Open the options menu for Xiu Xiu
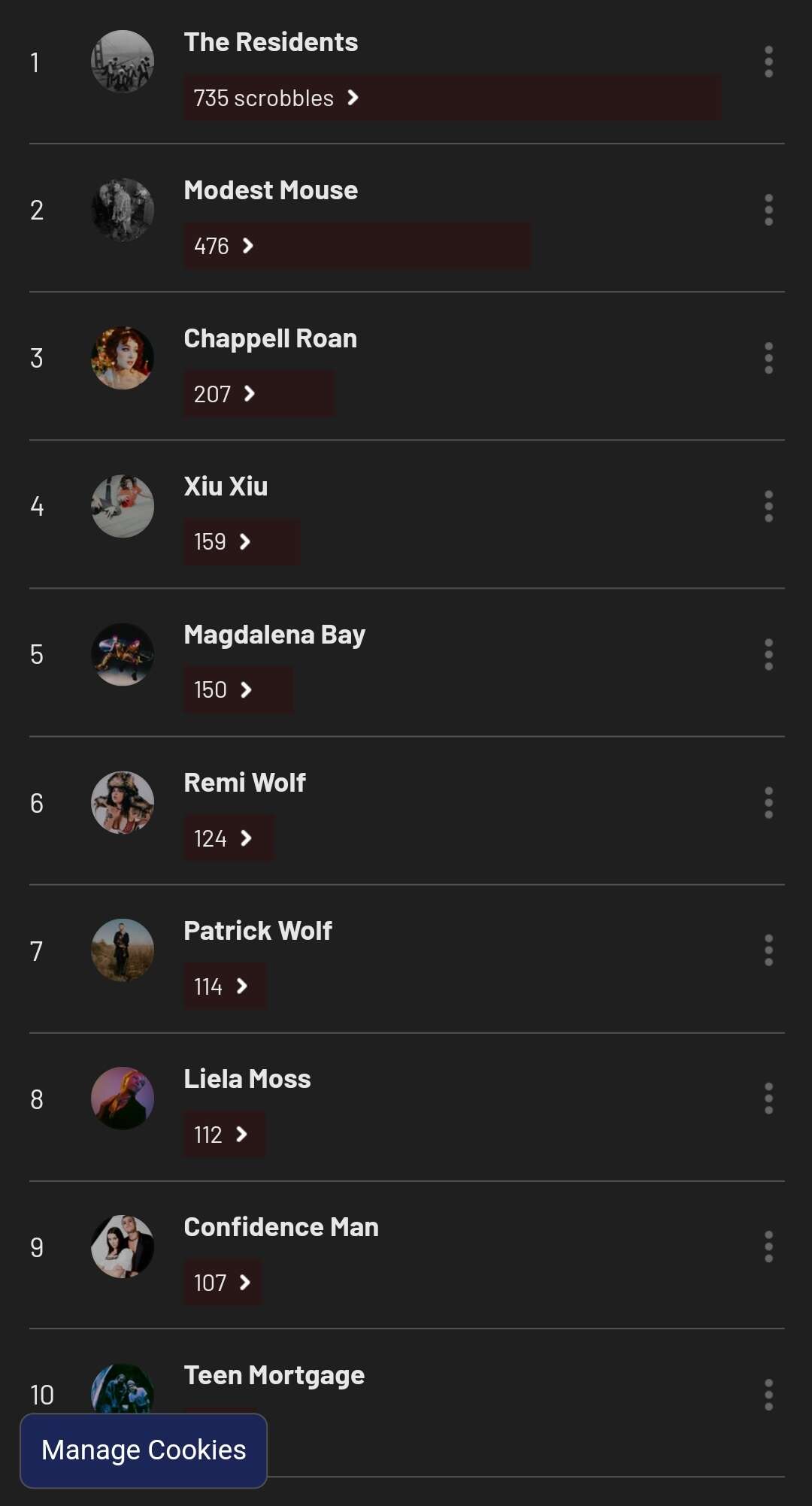The image size is (812, 1506). [x=768, y=507]
